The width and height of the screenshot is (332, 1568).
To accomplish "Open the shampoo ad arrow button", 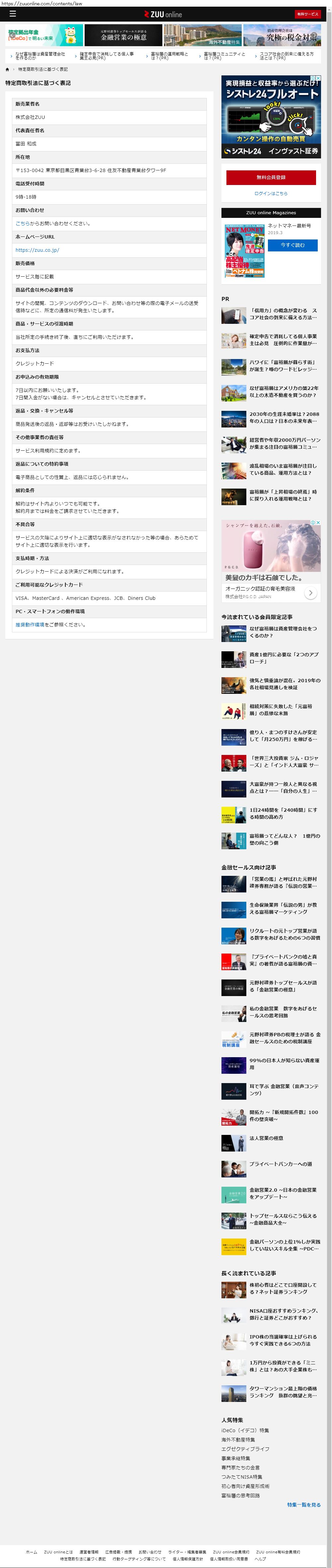I will click(311, 592).
